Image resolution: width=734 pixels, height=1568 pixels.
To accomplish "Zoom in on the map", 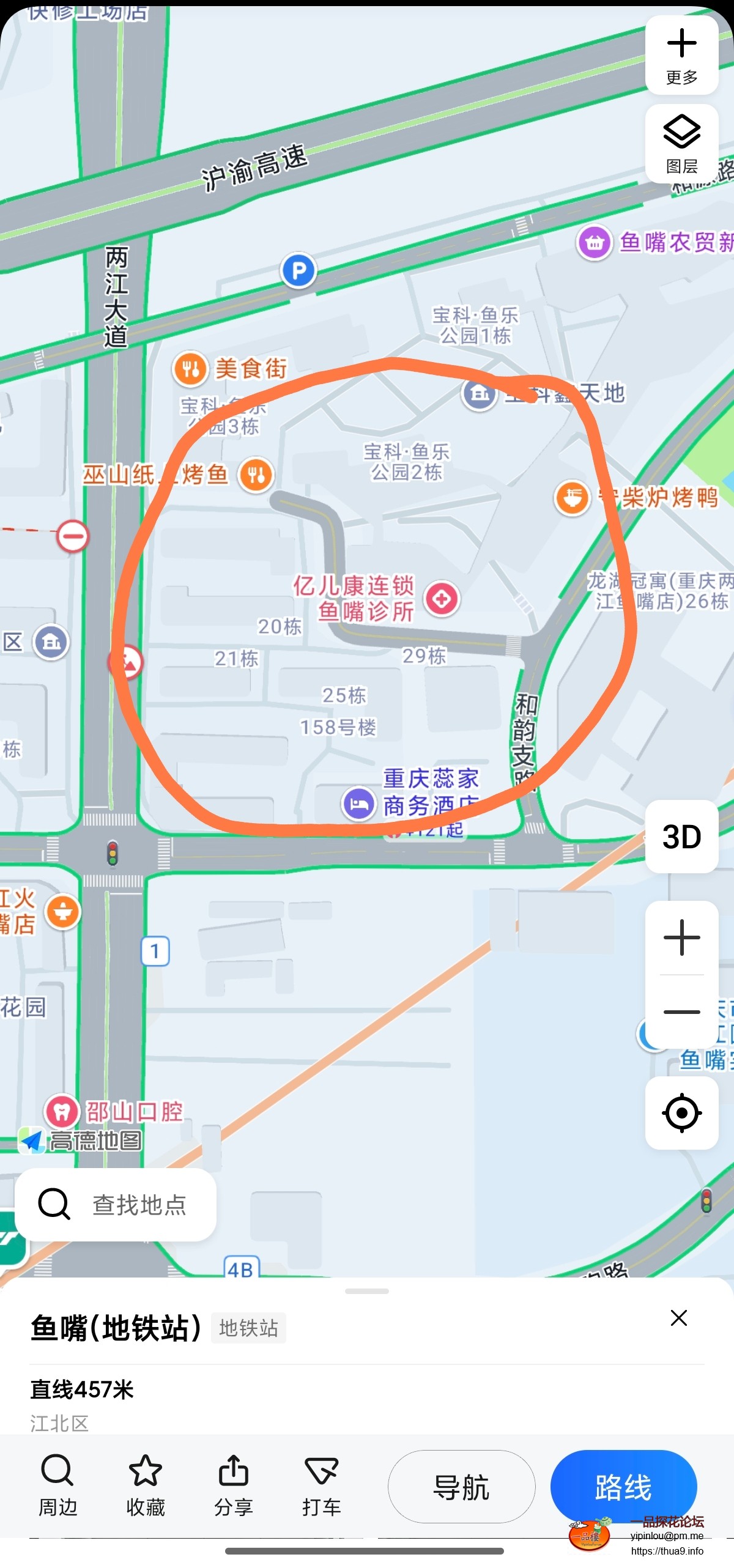I will [x=681, y=937].
